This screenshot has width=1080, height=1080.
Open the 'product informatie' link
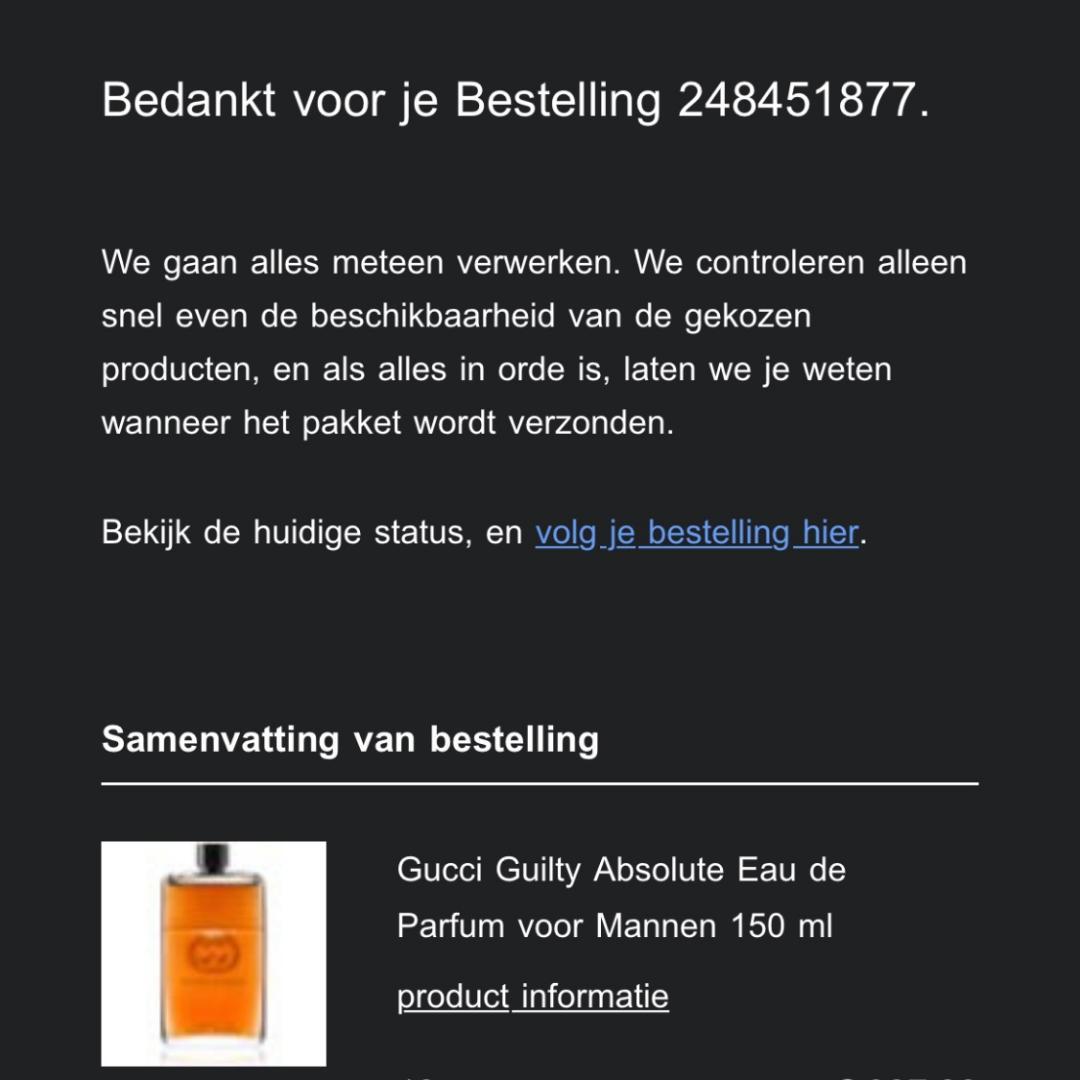pyautogui.click(x=532, y=997)
